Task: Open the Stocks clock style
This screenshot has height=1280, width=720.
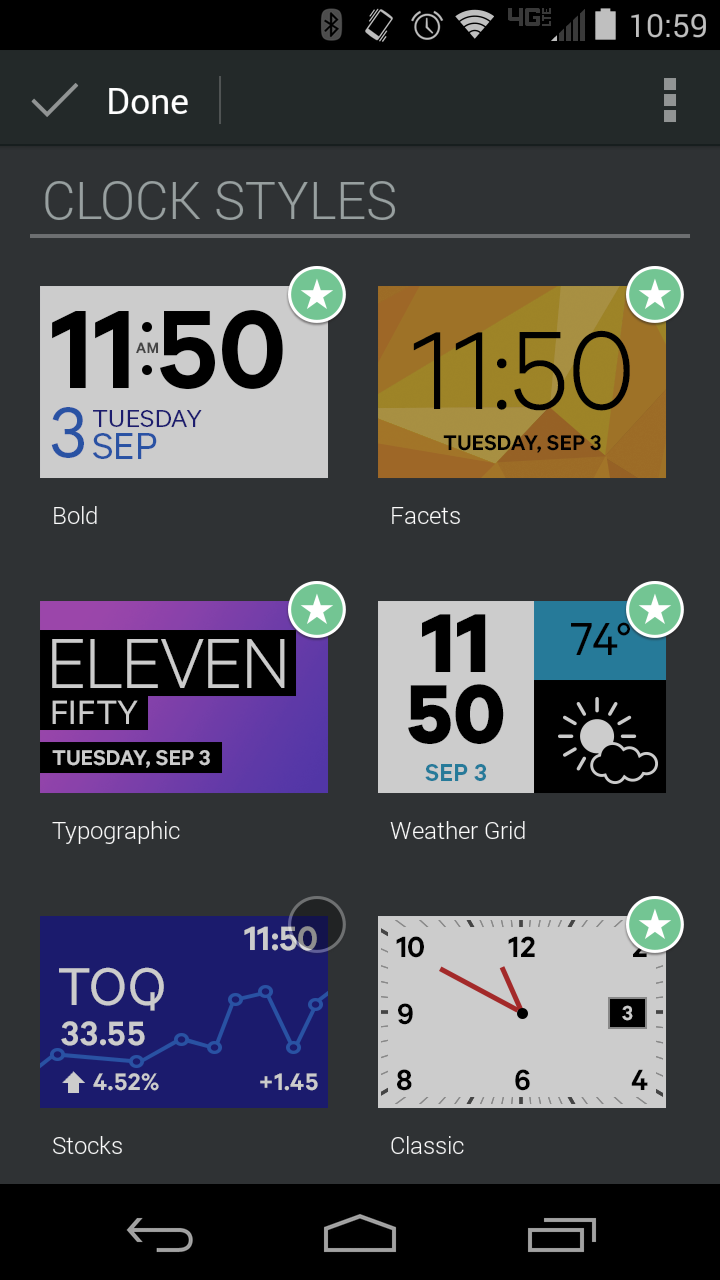Action: pyautogui.click(x=183, y=1012)
